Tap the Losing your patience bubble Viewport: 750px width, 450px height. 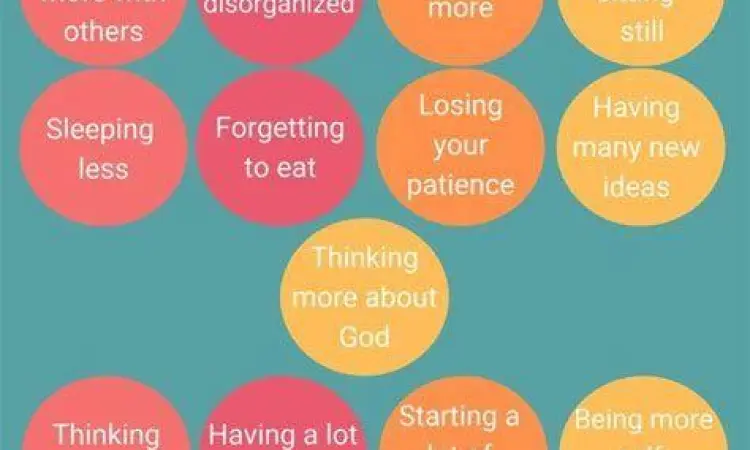tap(460, 146)
